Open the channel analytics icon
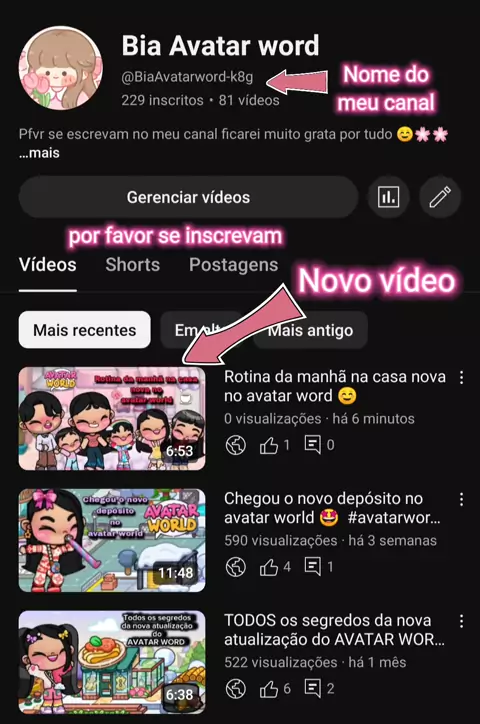The height and width of the screenshot is (724, 480). [x=389, y=197]
